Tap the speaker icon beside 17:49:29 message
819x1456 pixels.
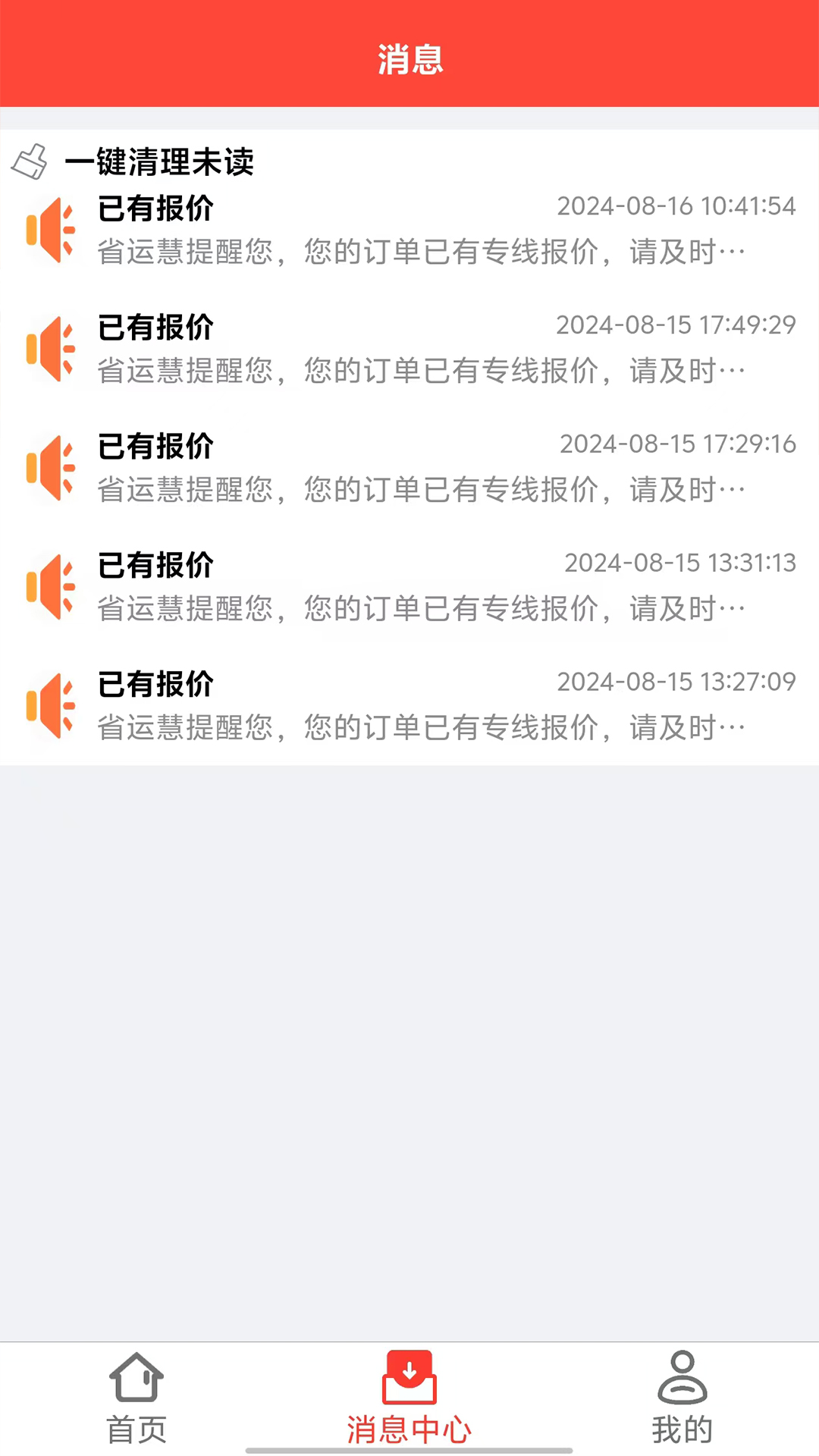point(50,349)
